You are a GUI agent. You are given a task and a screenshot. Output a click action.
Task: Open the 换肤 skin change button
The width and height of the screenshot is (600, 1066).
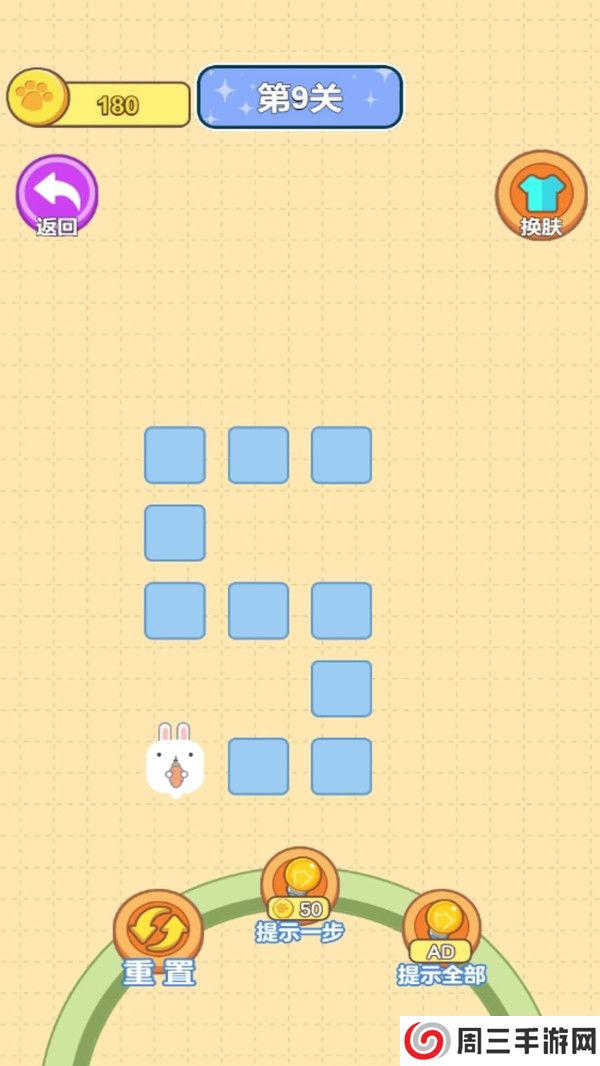(541, 194)
